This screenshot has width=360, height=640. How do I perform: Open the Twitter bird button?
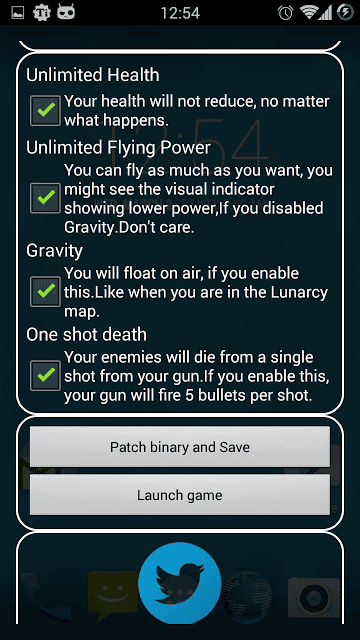click(180, 584)
